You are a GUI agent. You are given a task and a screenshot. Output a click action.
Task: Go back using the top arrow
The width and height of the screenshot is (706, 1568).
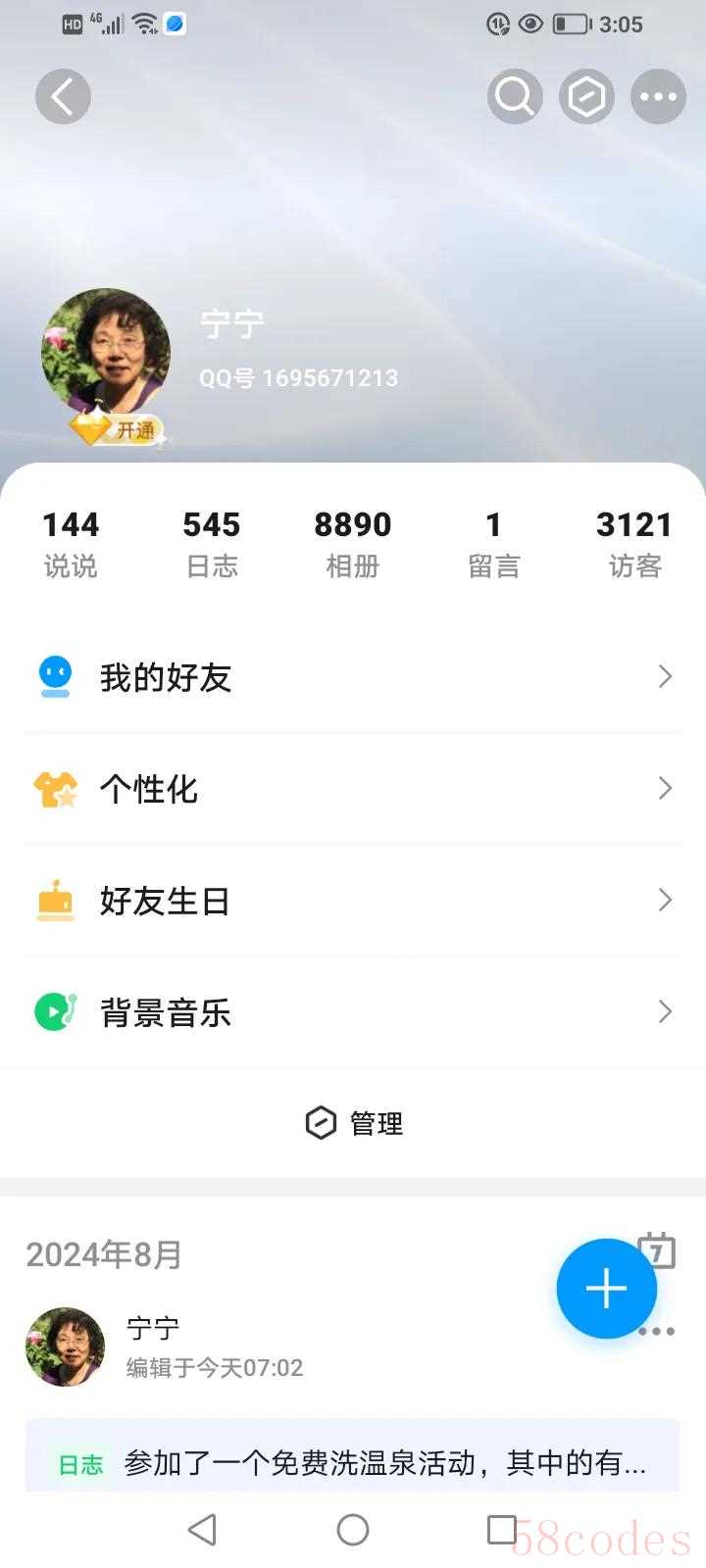point(64,97)
